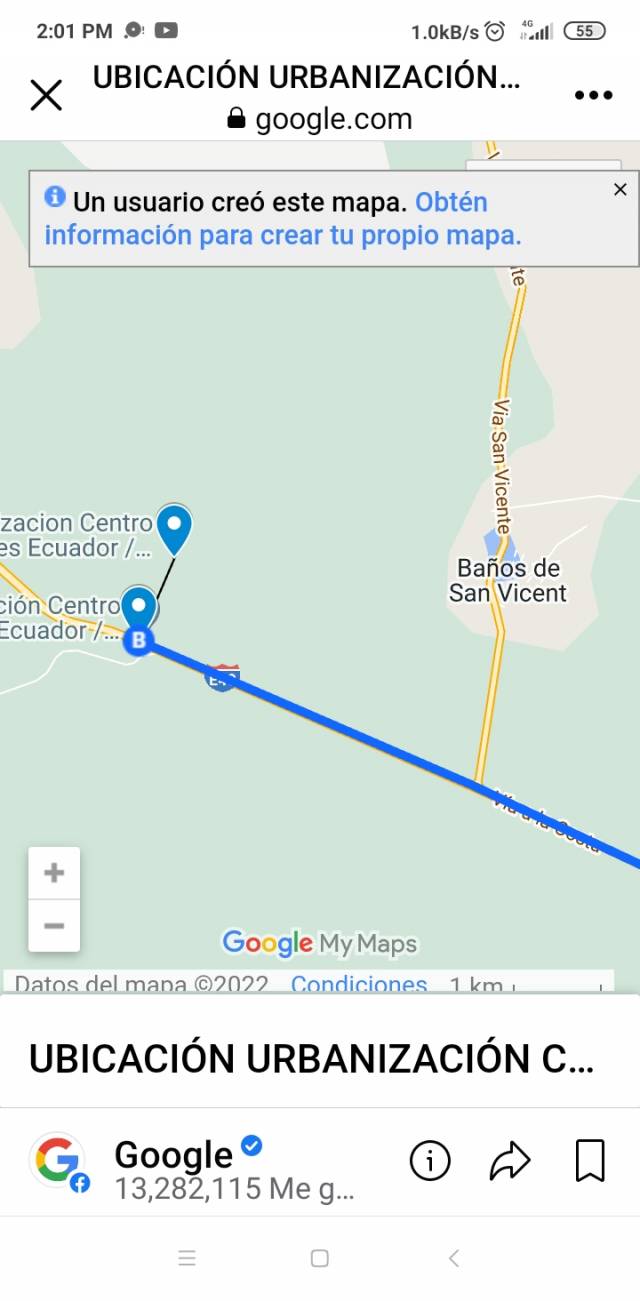Image resolution: width=640 pixels, height=1301 pixels.
Task: Zoom in on the map with plus
Action: (x=54, y=873)
